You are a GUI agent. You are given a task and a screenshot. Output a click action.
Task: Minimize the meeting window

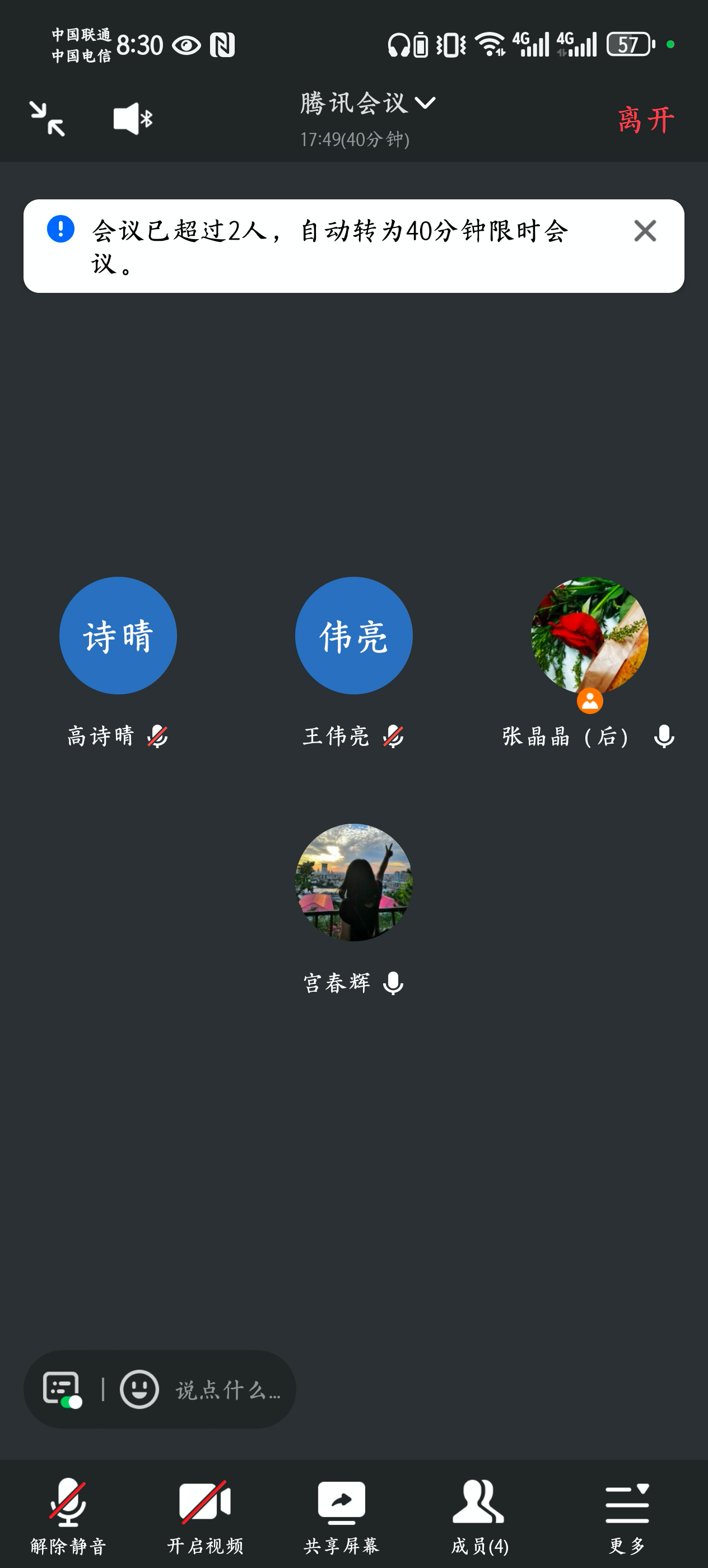pos(47,119)
